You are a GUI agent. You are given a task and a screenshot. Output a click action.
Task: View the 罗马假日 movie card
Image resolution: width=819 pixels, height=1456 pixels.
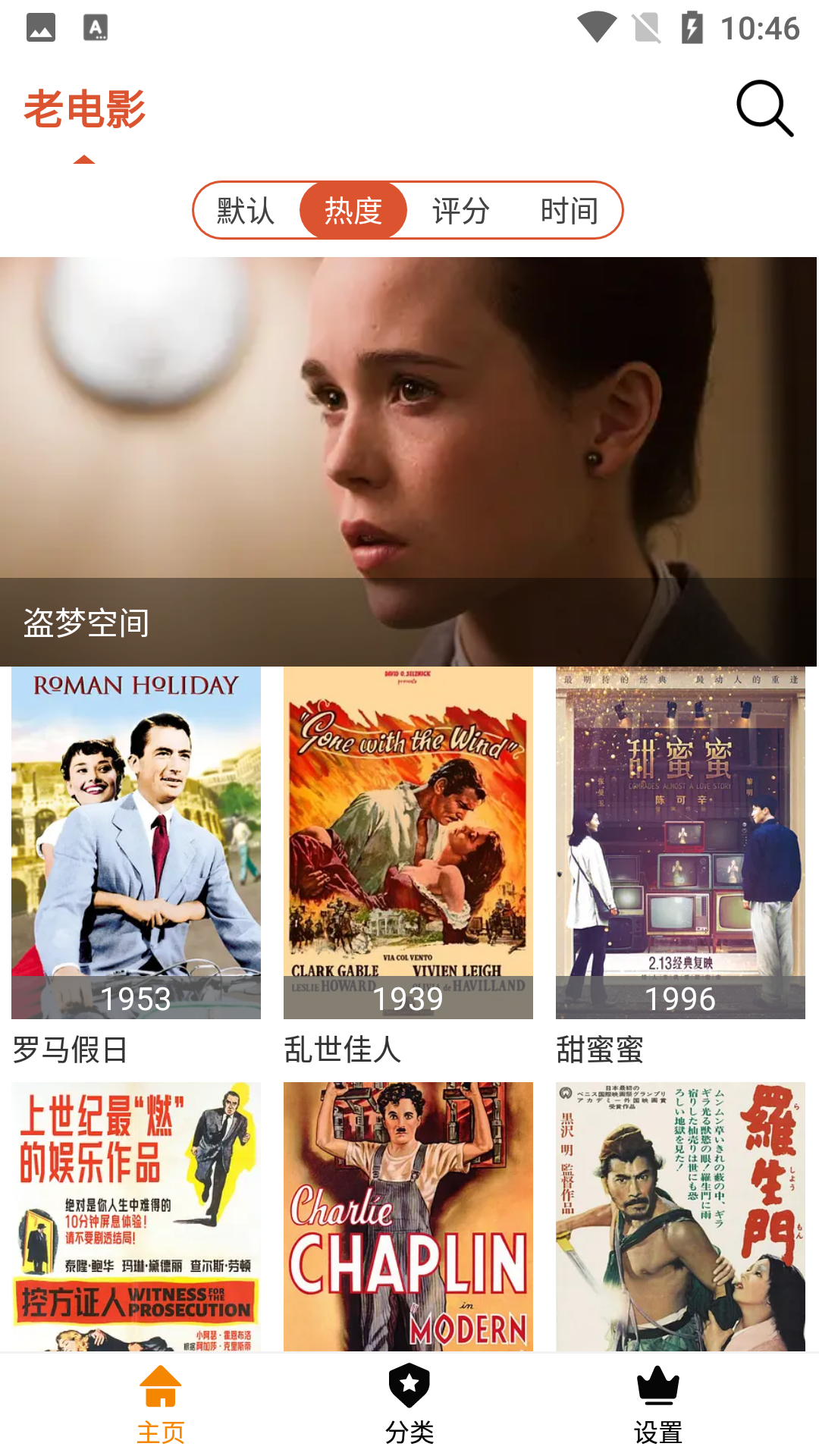click(136, 842)
